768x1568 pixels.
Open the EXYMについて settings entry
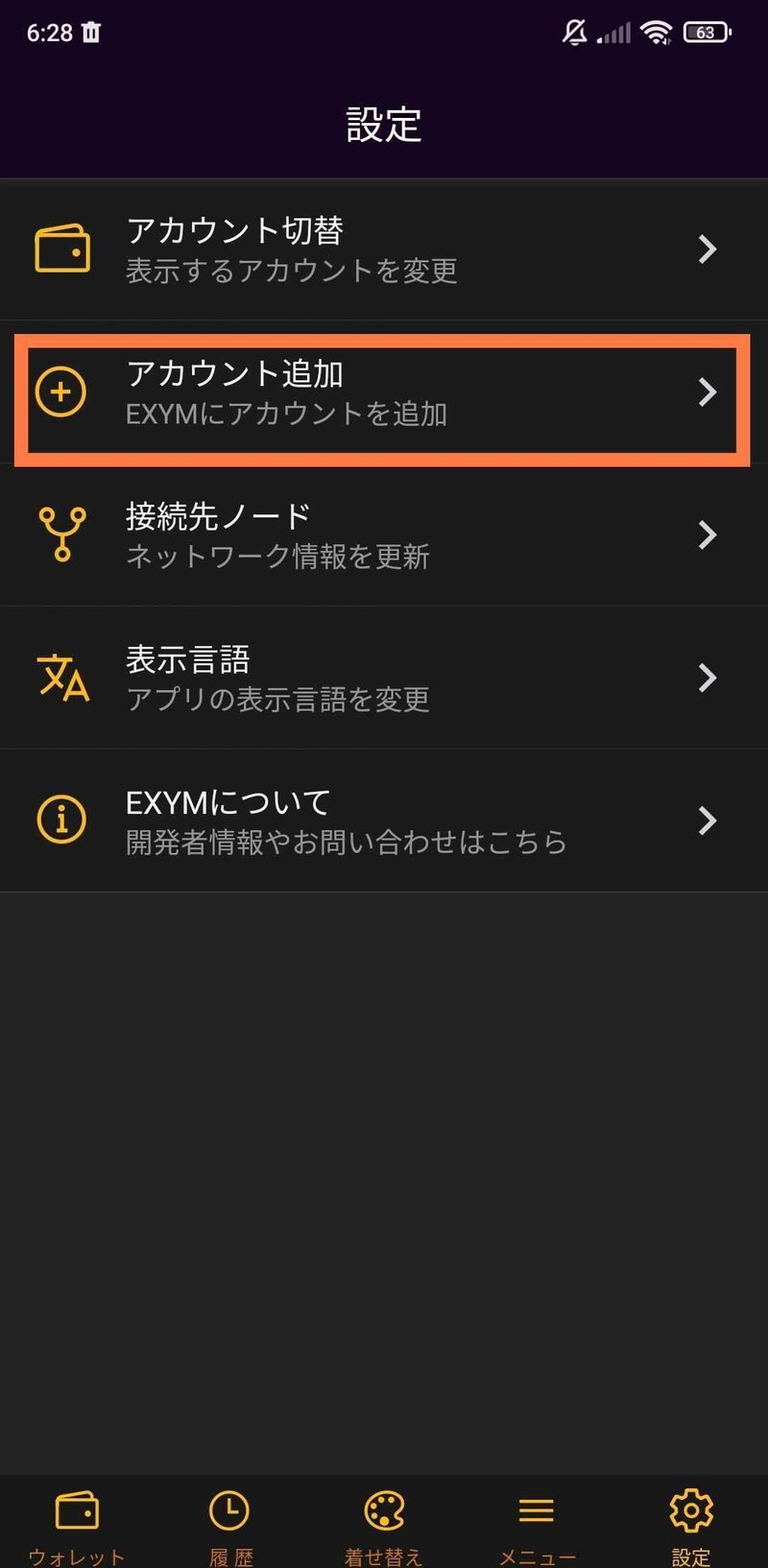click(x=384, y=820)
